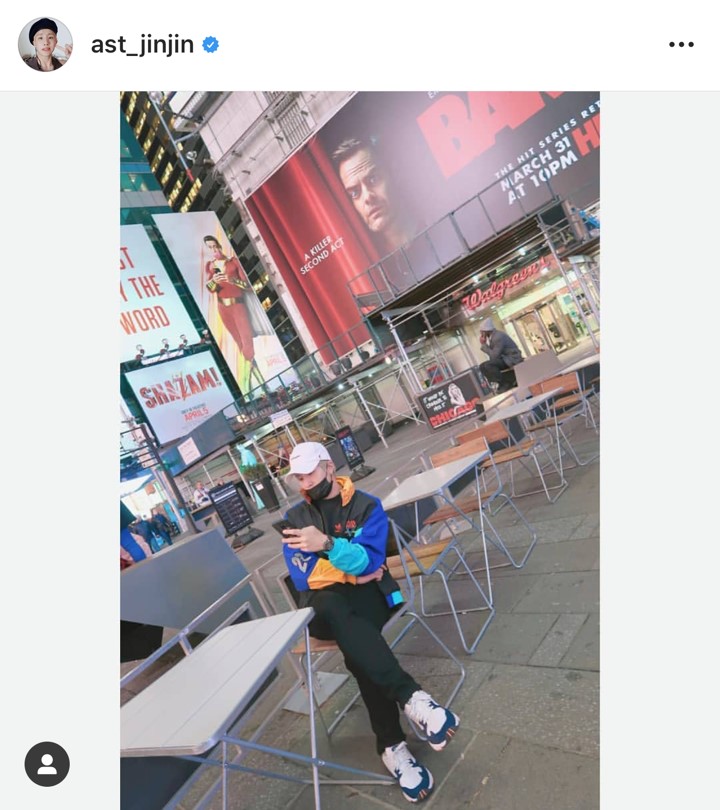Show tagged people on the photo
The width and height of the screenshot is (720, 810).
coord(47,764)
